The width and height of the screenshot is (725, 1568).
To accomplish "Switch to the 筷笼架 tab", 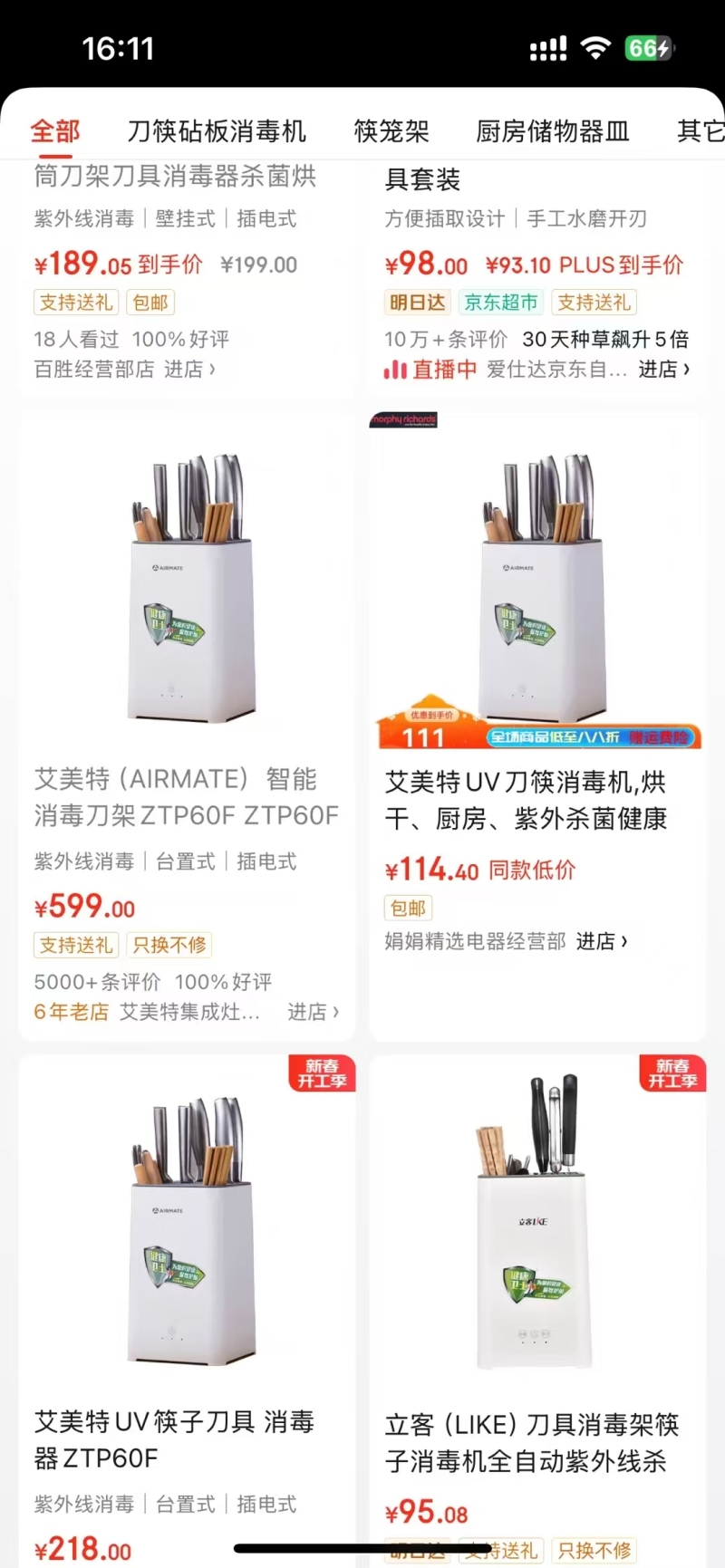I will 391,131.
